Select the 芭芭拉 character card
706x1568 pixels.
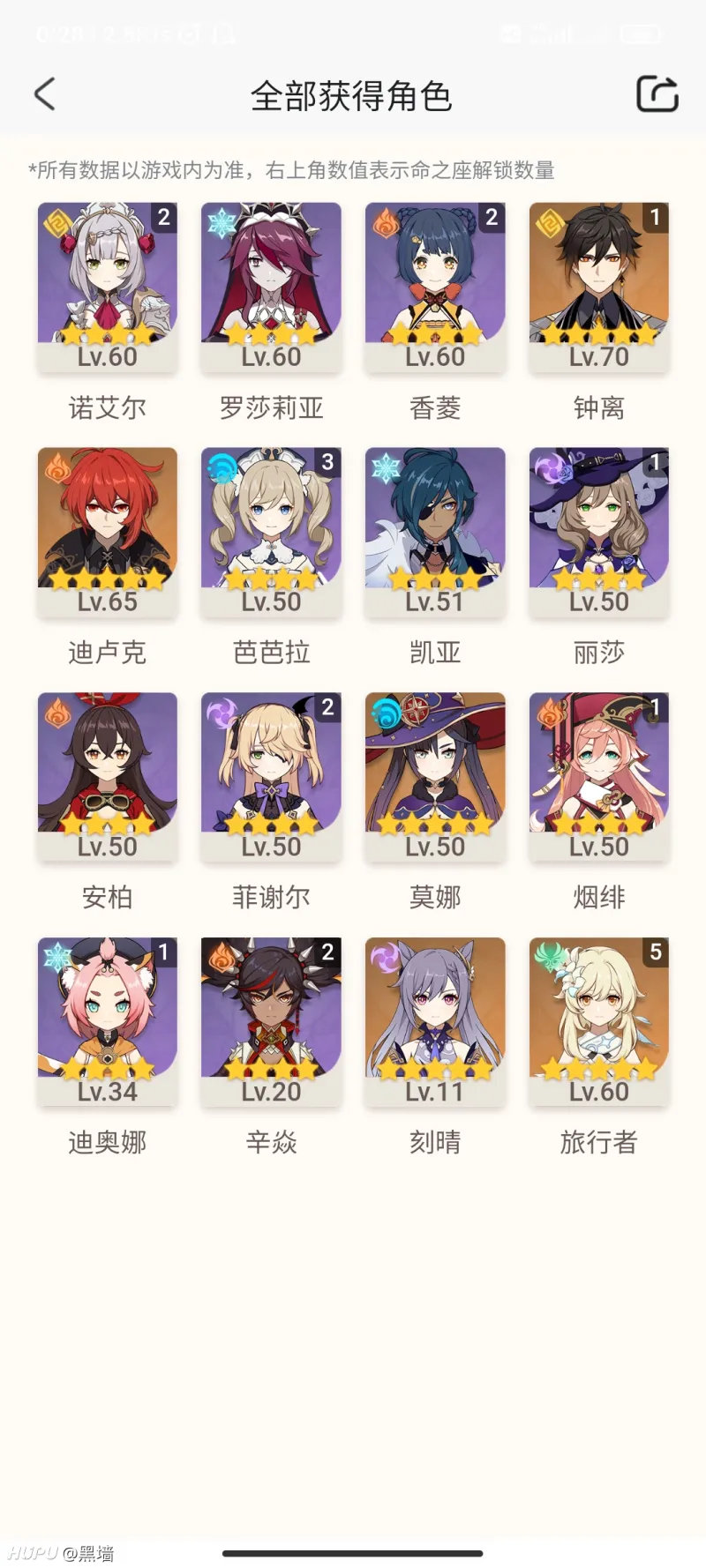(271, 532)
